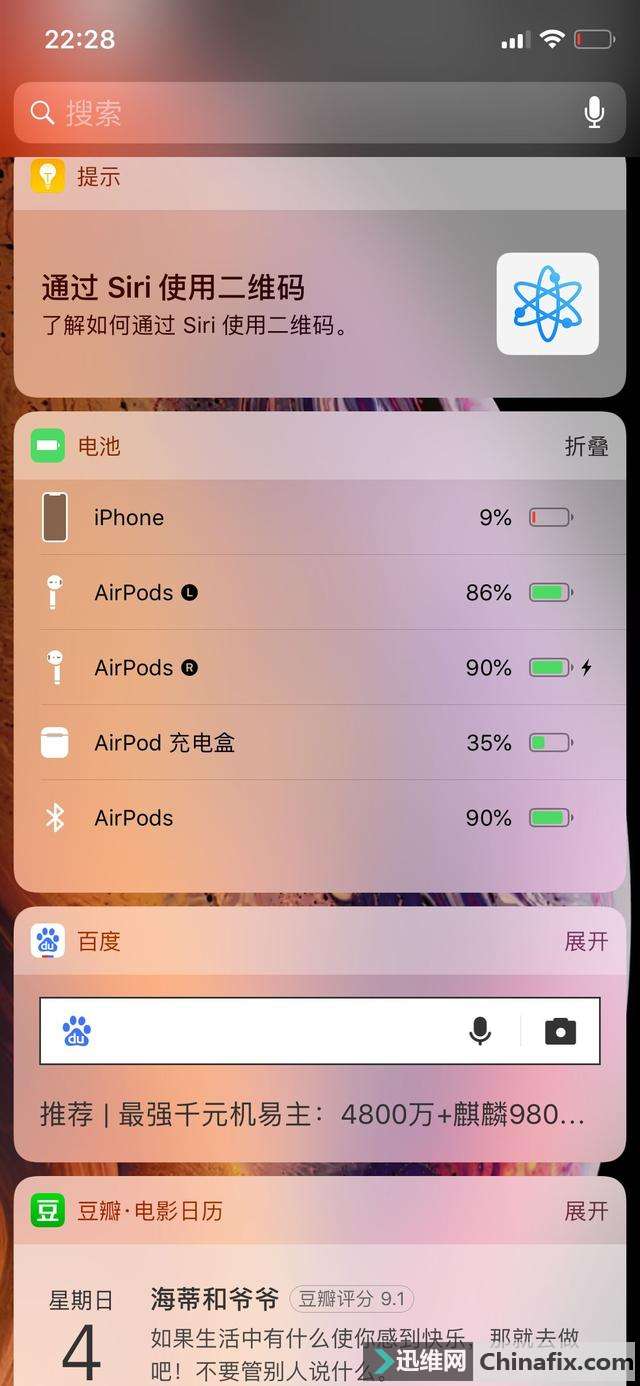Start Baidu voice search microphone

480,1031
